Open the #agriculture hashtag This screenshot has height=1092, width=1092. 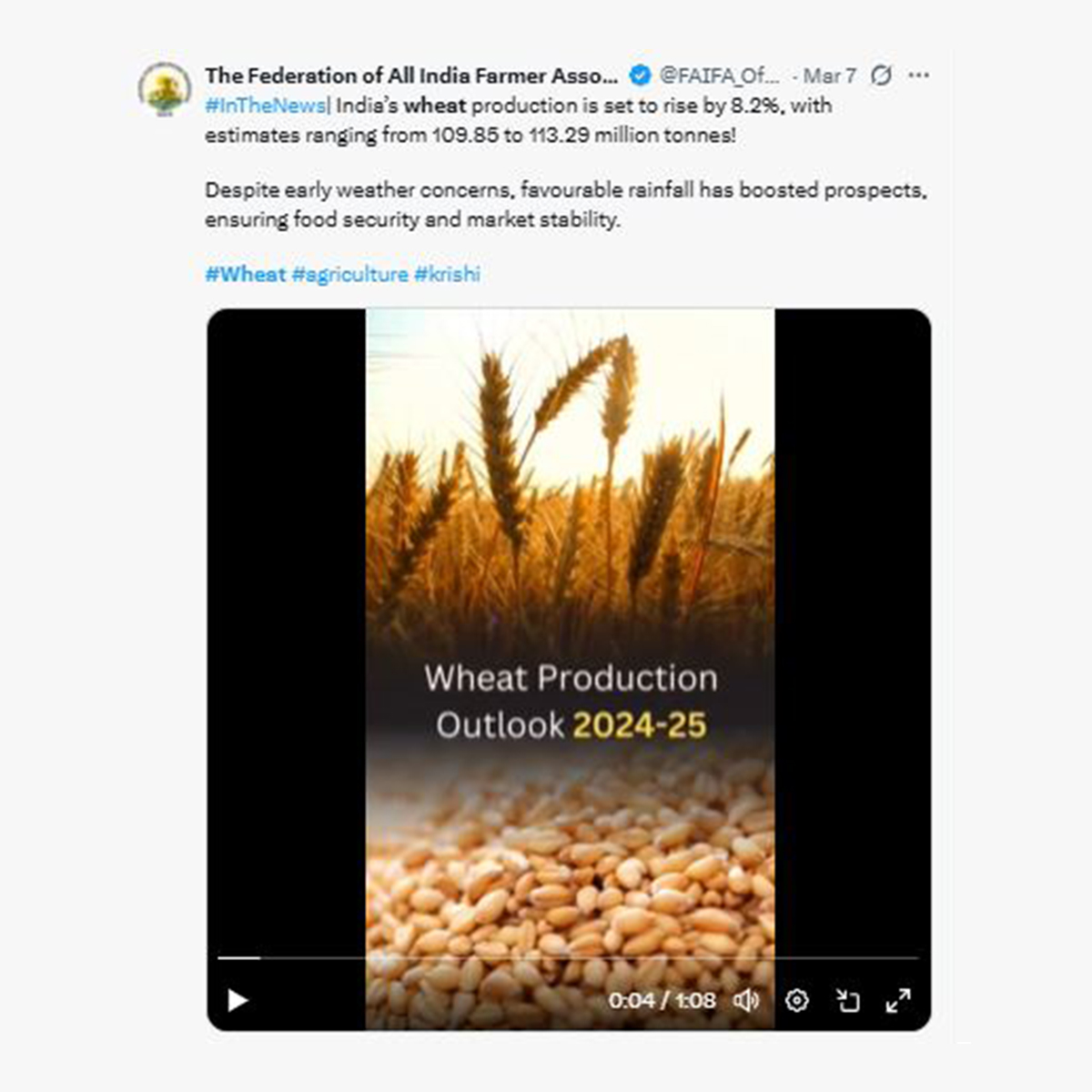[349, 274]
